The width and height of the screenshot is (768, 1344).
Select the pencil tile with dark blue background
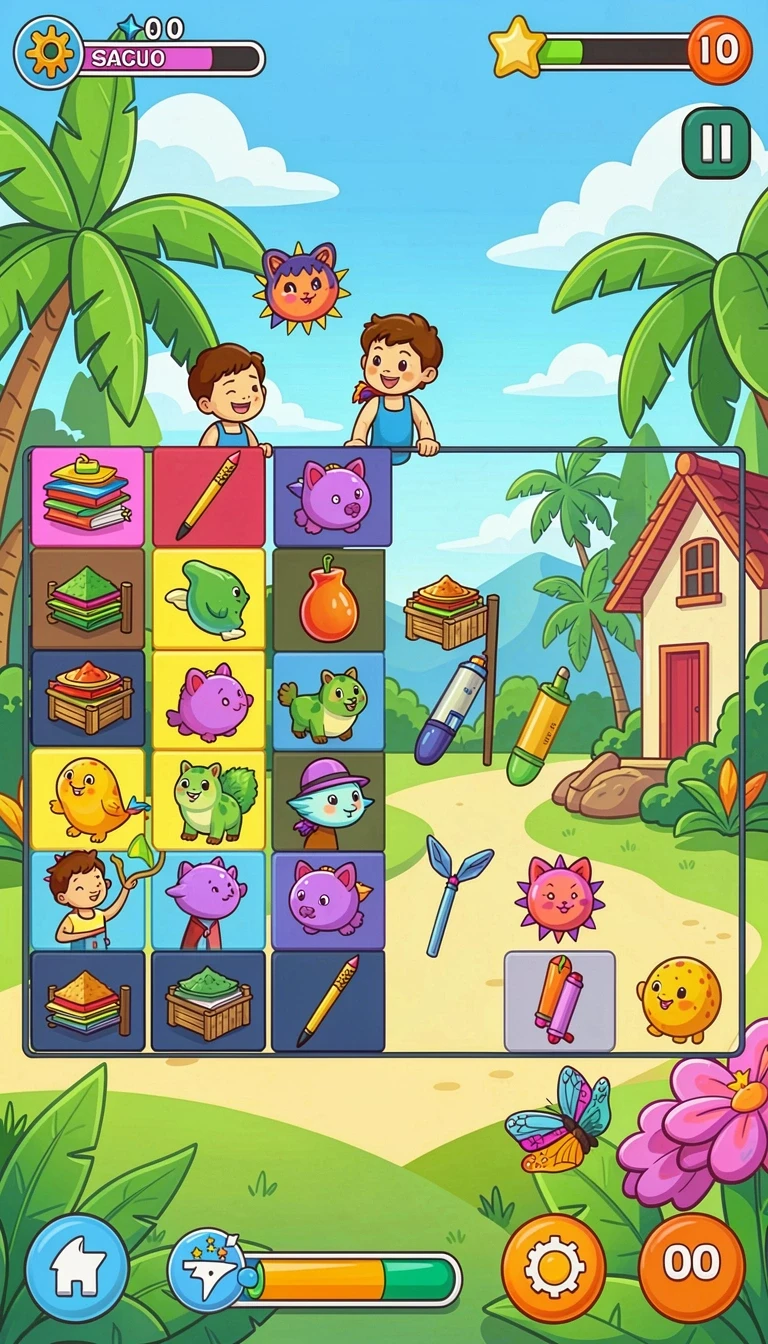329,1001
